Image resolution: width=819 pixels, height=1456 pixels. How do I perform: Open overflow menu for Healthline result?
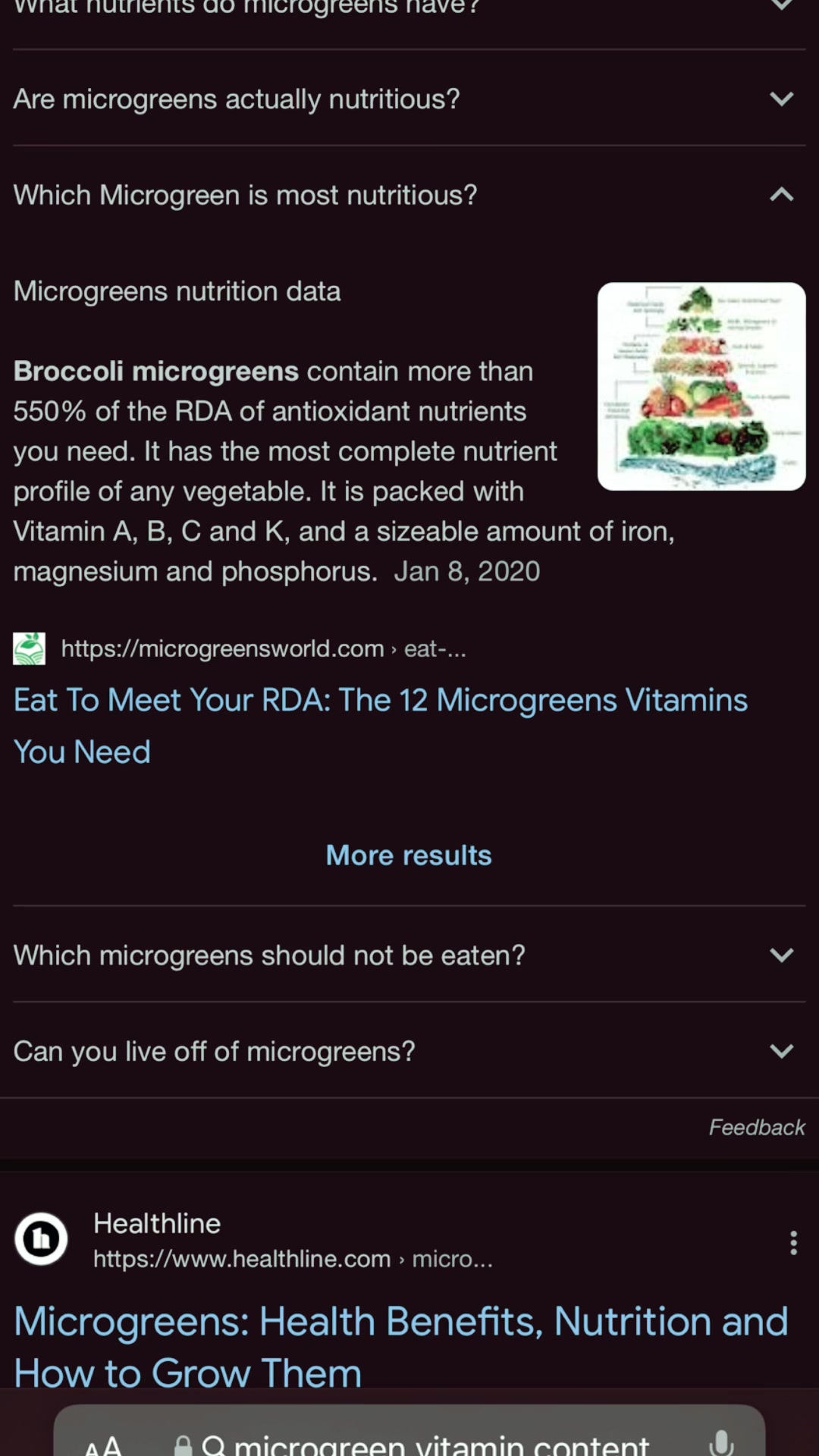point(793,1243)
